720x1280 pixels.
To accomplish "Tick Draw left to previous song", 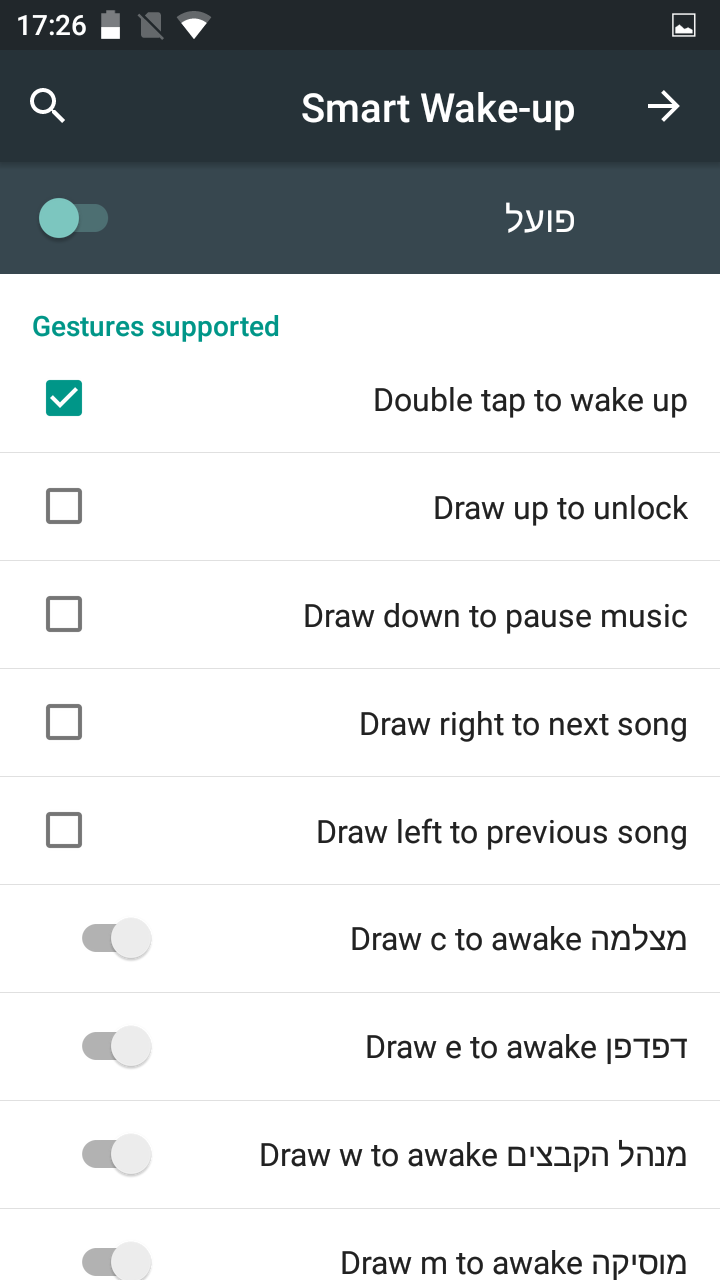I will (64, 831).
